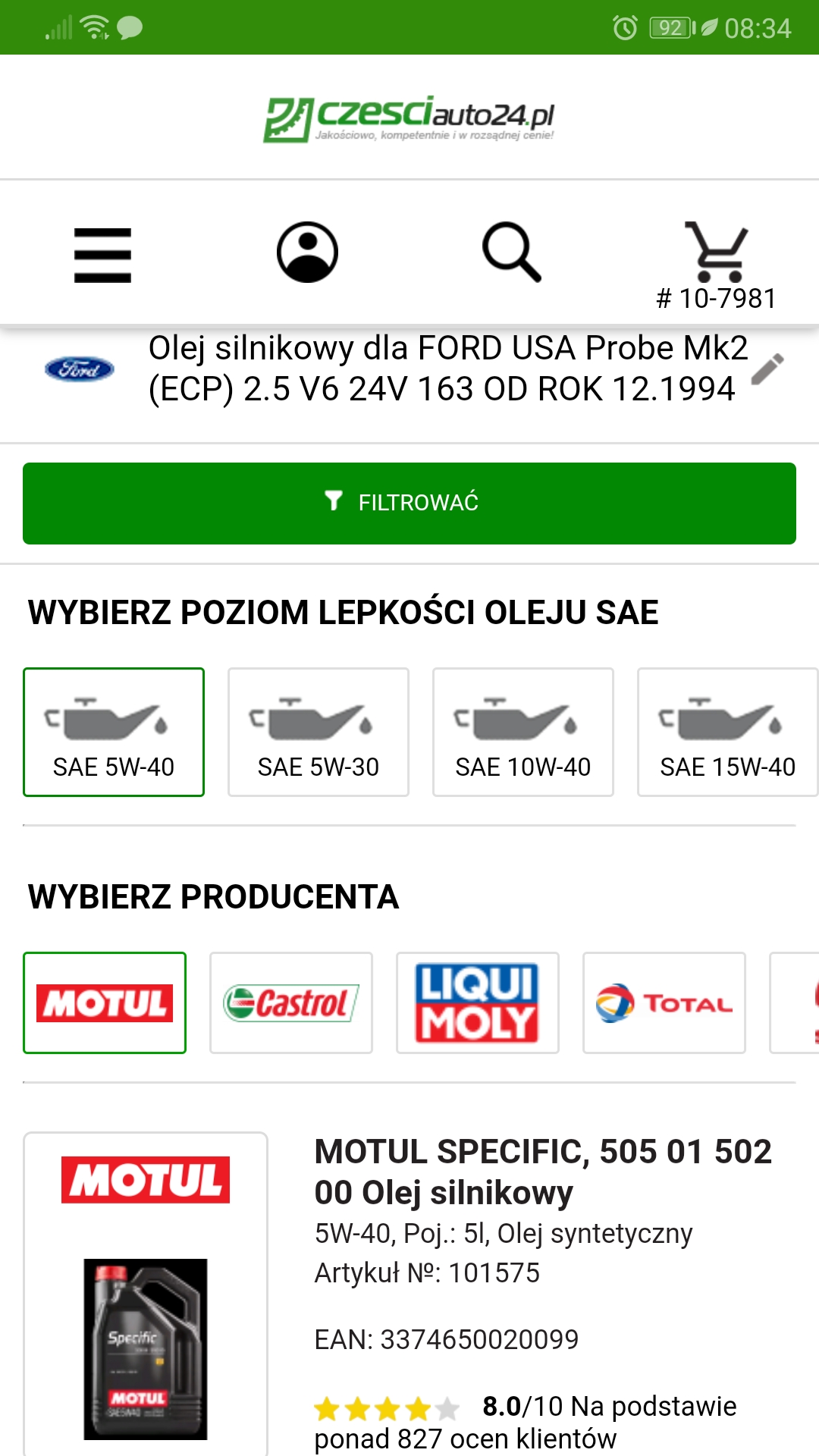
Task: Tap the FILTROWAĆ filter button
Action: [x=409, y=504]
